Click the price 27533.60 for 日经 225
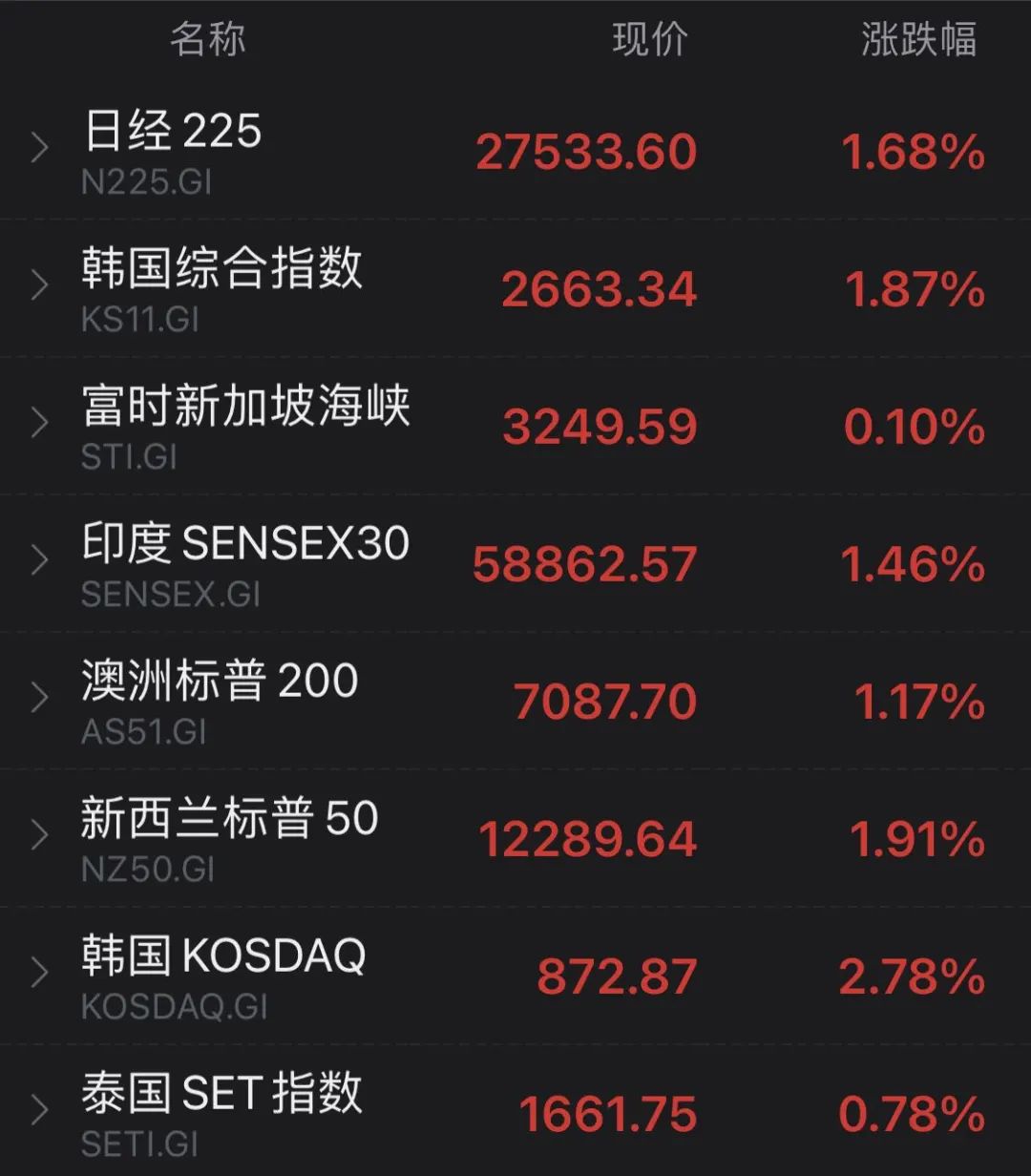Screen dimensions: 1031x1176 tap(585, 150)
